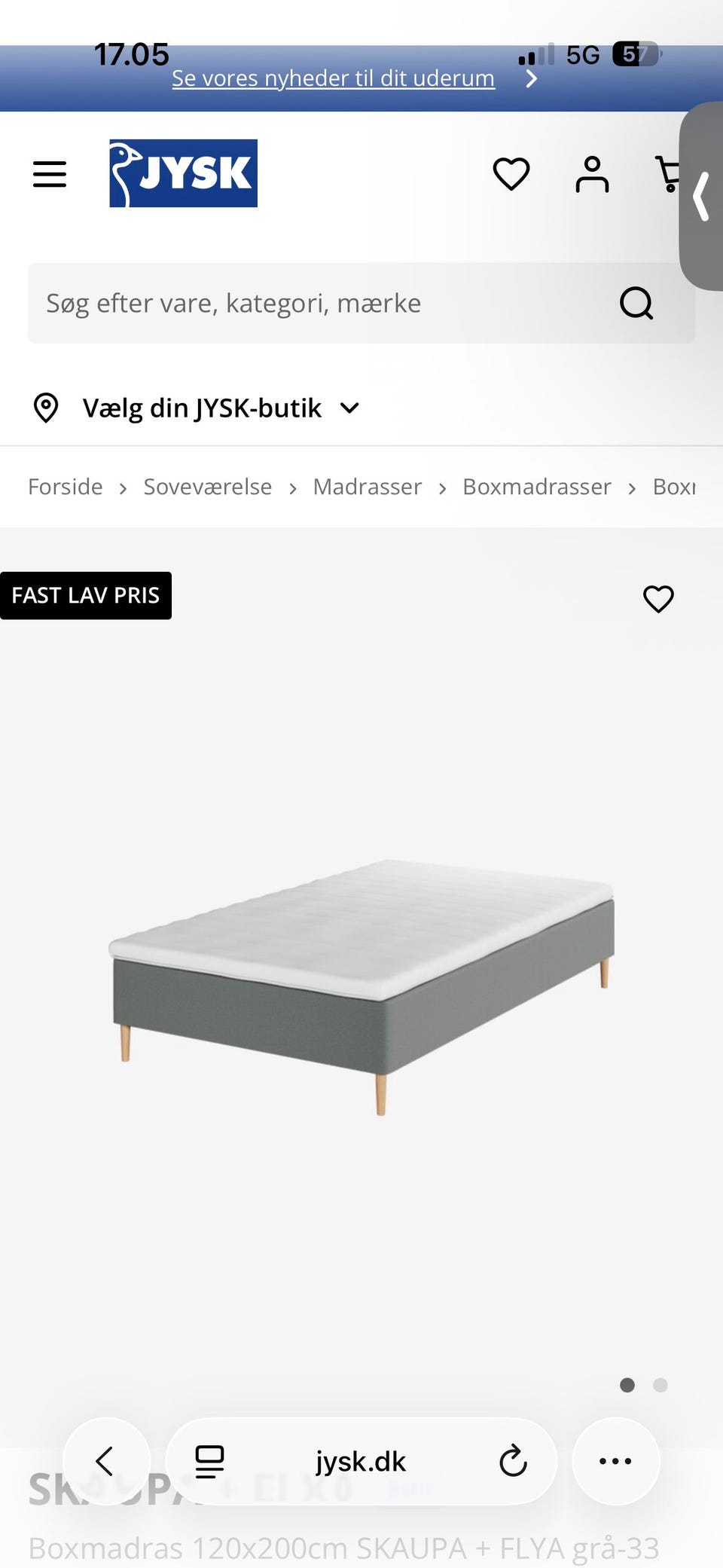Open the hamburger navigation menu
723x1568 pixels.
[49, 173]
